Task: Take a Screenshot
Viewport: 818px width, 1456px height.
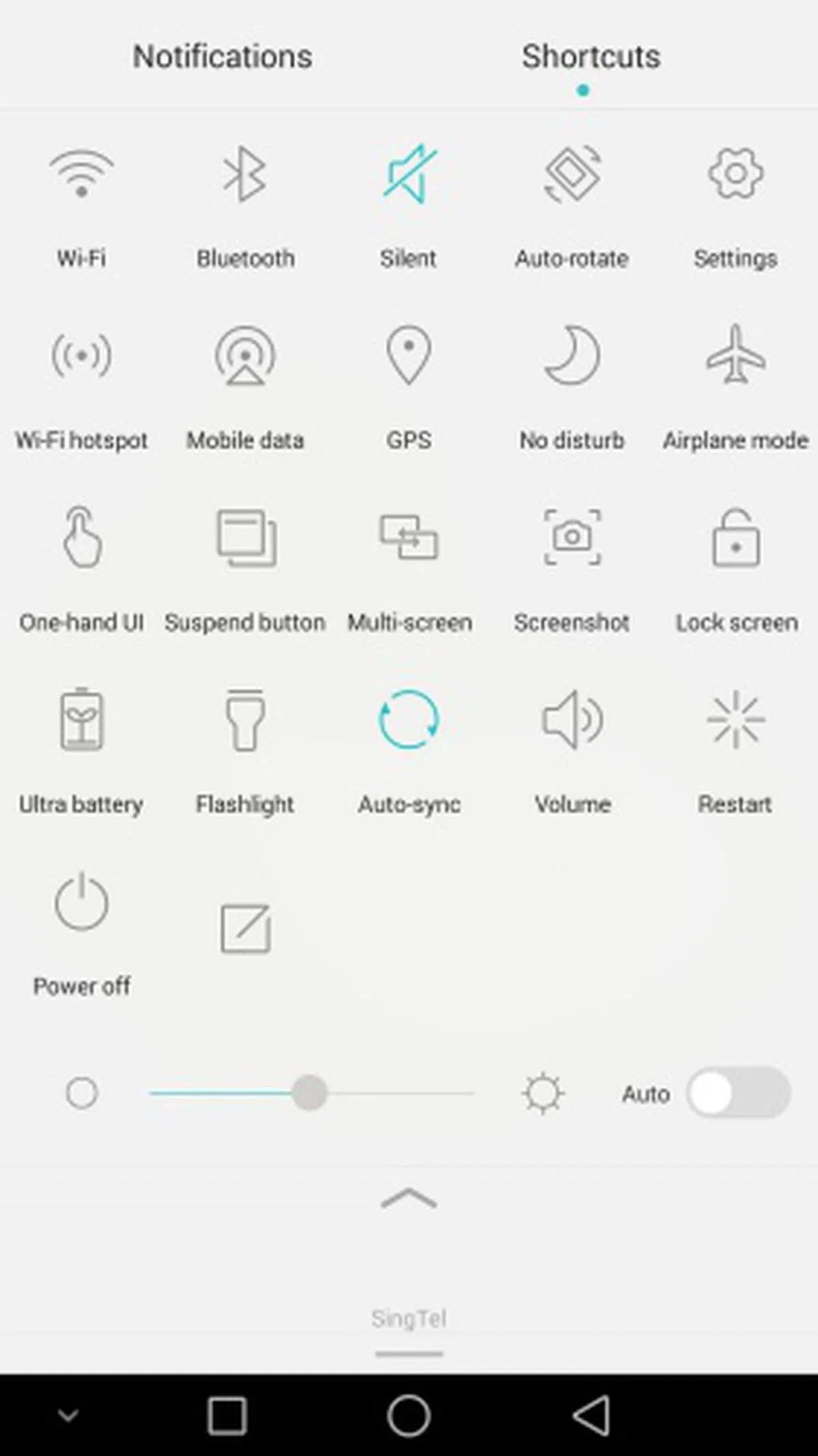Action: click(572, 538)
